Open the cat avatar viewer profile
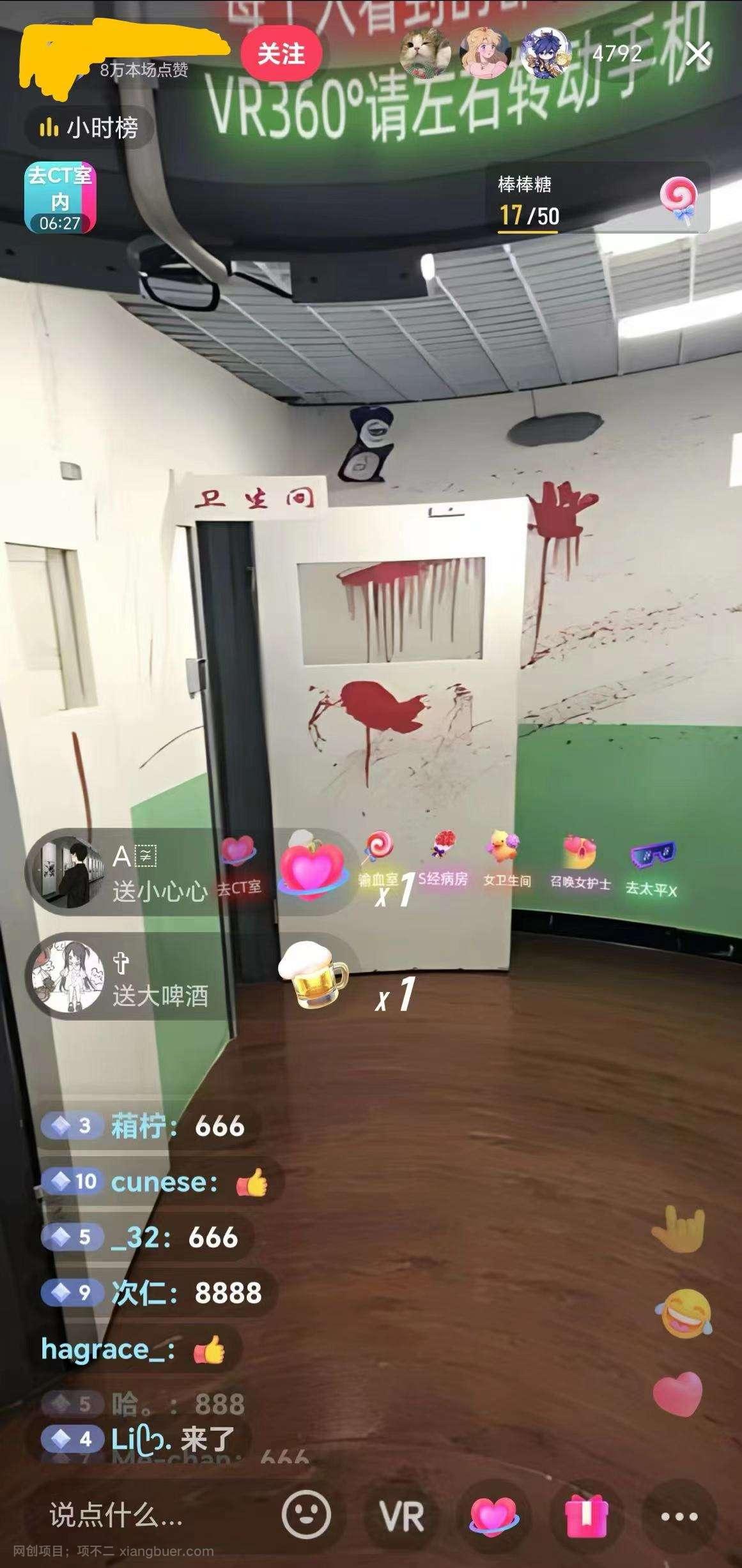The height and width of the screenshot is (1568, 742). [x=424, y=54]
